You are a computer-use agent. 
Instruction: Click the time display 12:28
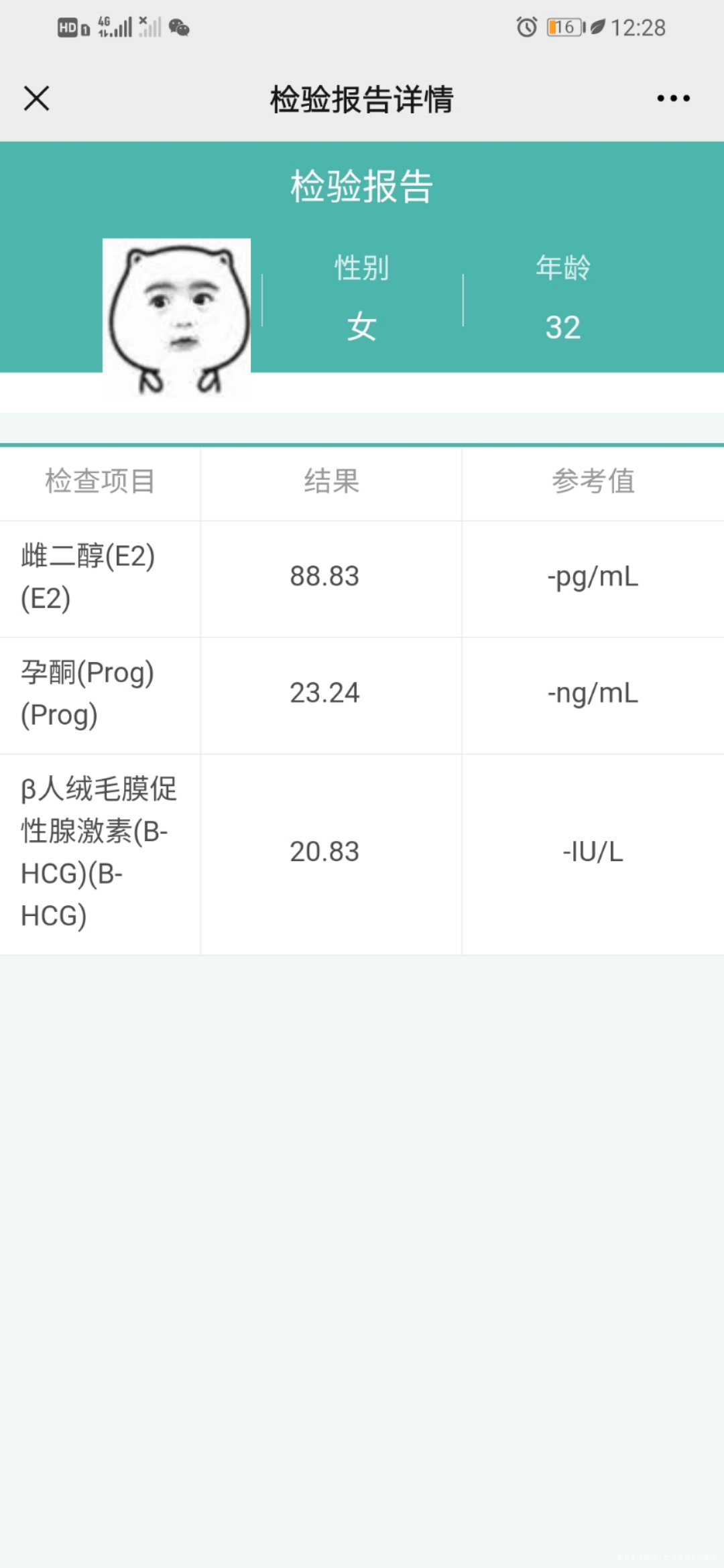point(638,27)
